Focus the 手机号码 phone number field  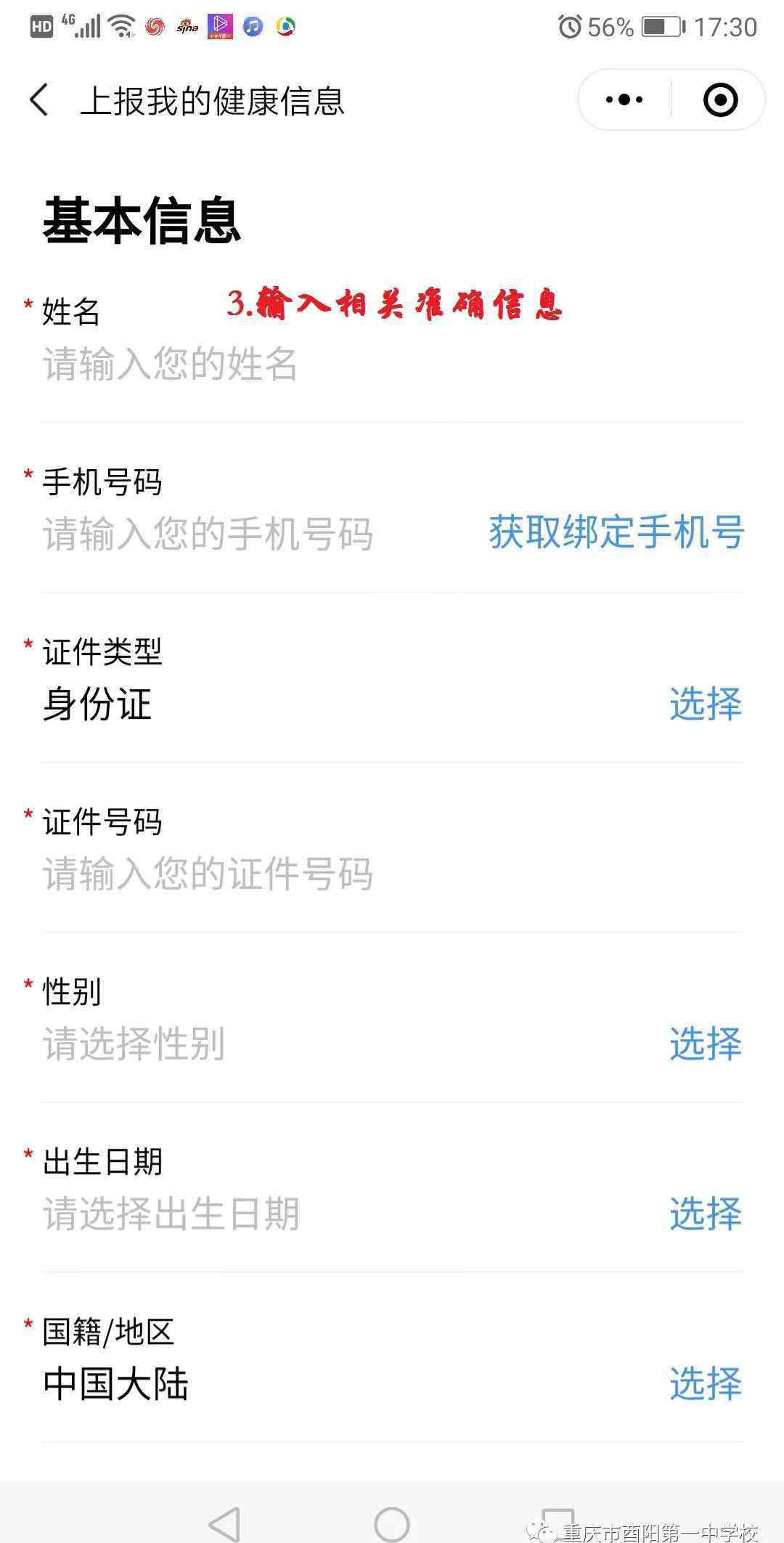[x=218, y=534]
